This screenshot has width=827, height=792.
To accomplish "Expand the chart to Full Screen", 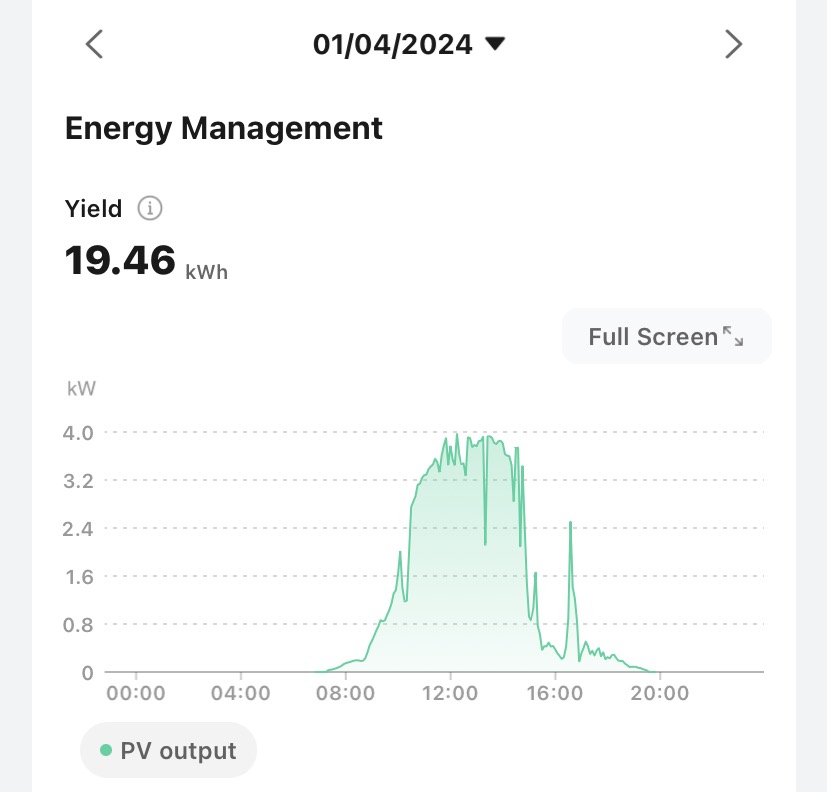I will 666,336.
